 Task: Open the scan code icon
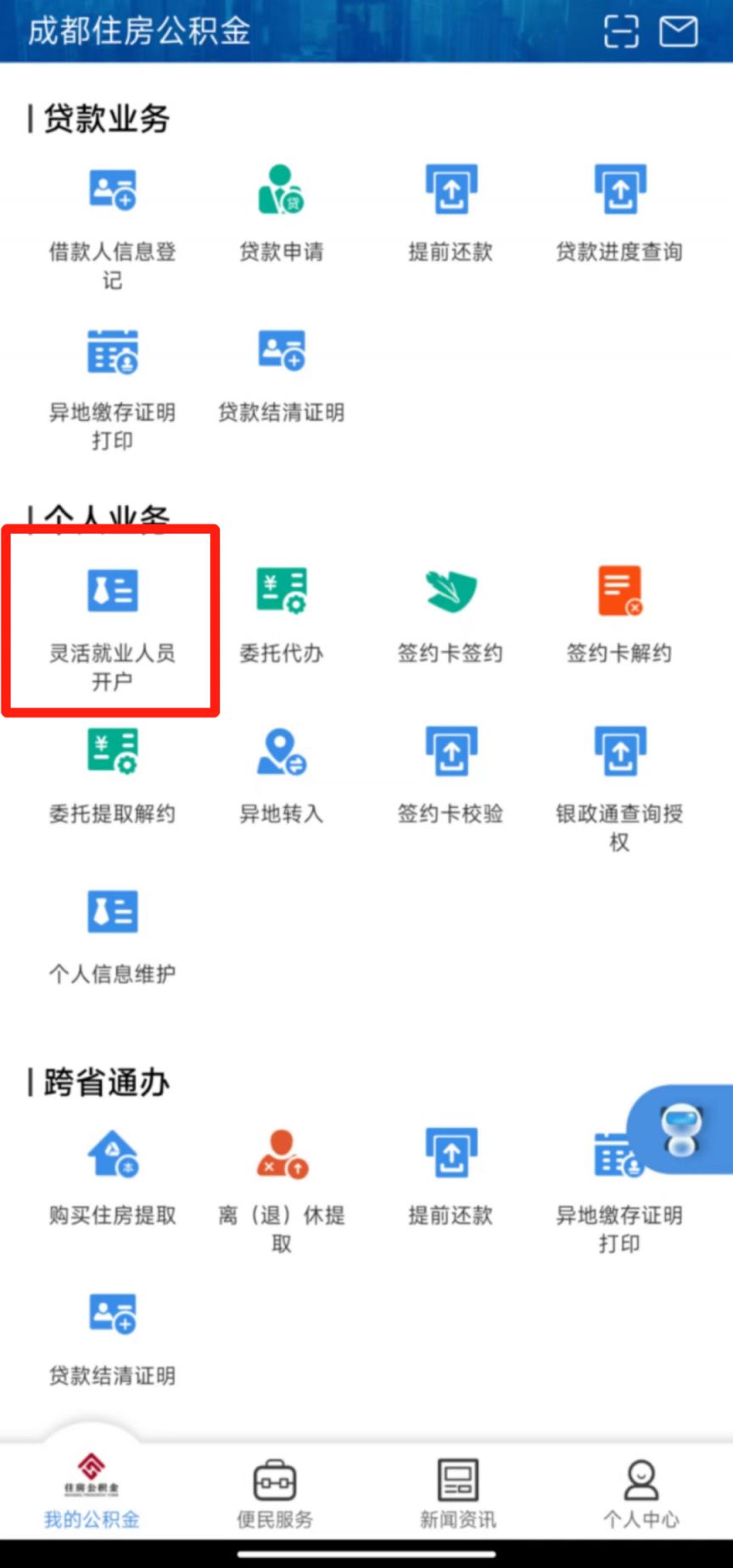(621, 31)
